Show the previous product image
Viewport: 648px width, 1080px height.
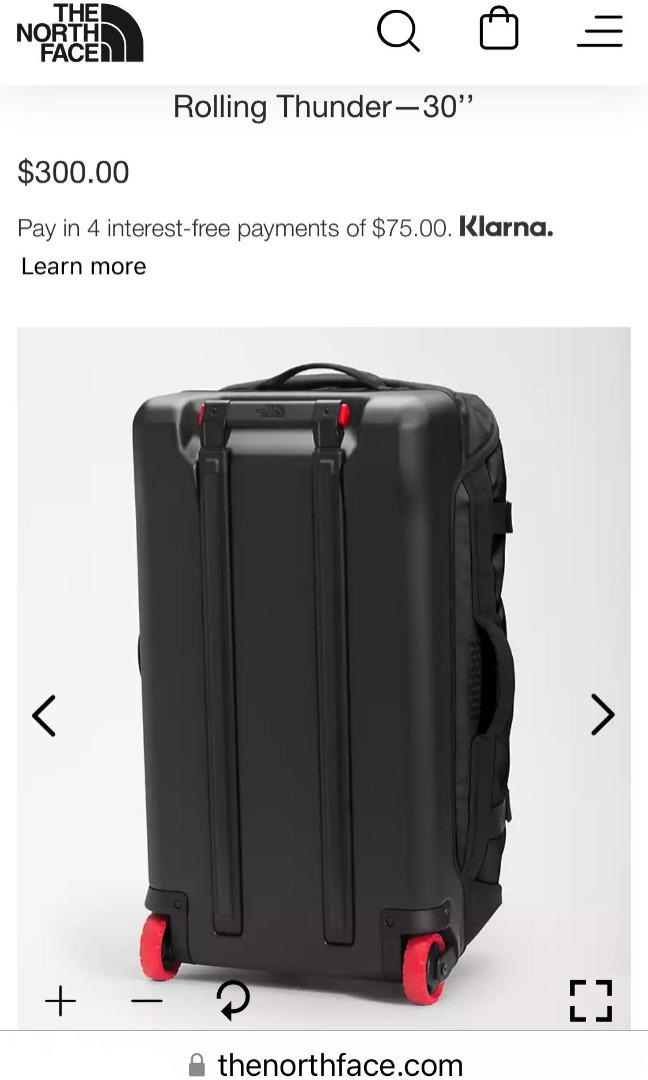pos(44,715)
